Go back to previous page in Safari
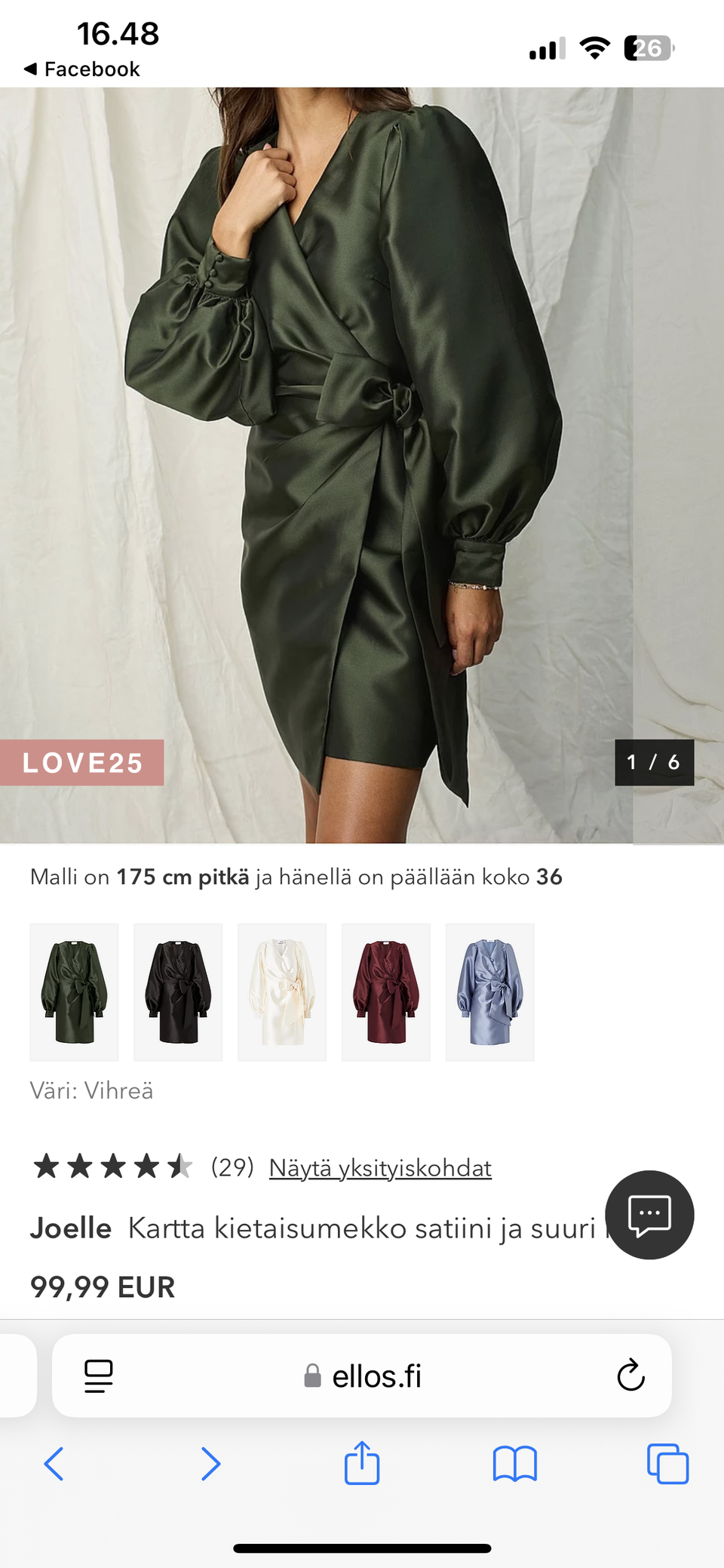Viewport: 724px width, 1568px height. tap(54, 1464)
